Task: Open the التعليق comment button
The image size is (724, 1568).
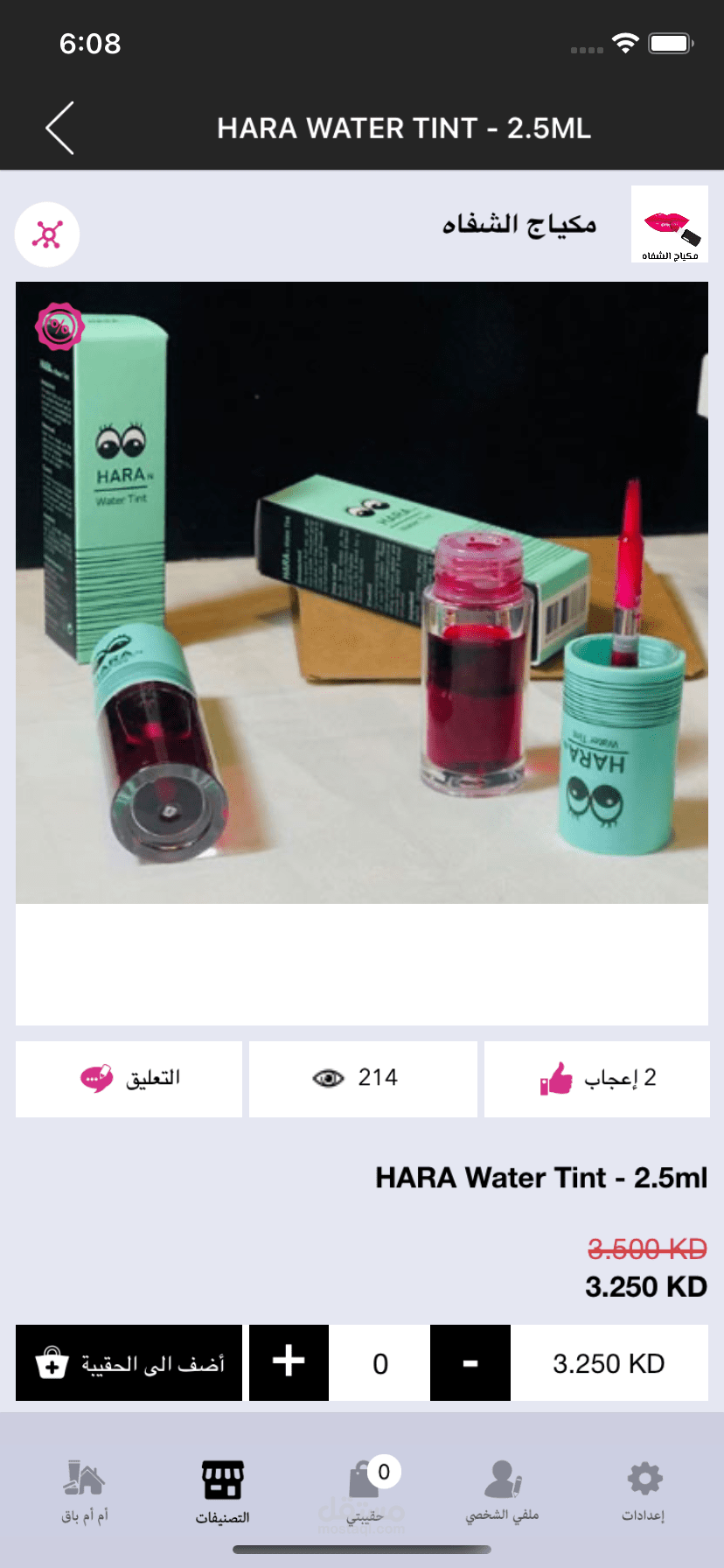Action: click(x=129, y=1078)
